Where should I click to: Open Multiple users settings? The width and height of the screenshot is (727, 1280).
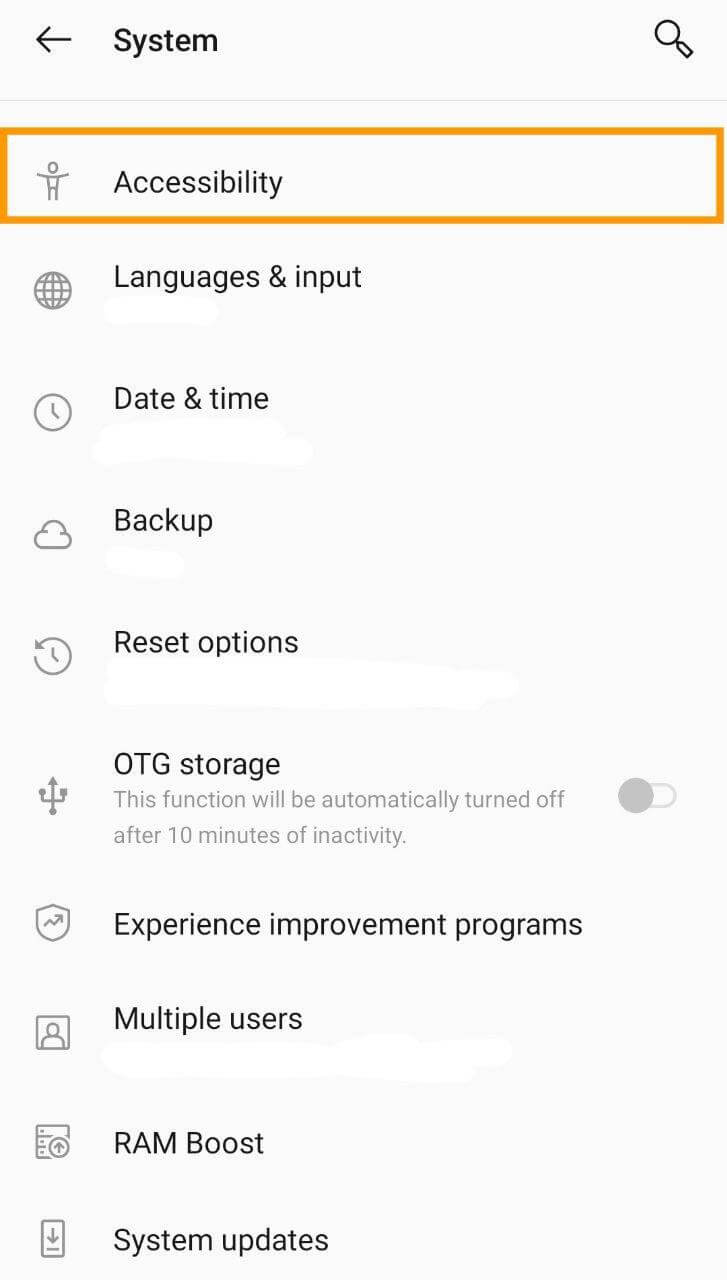[363, 1034]
